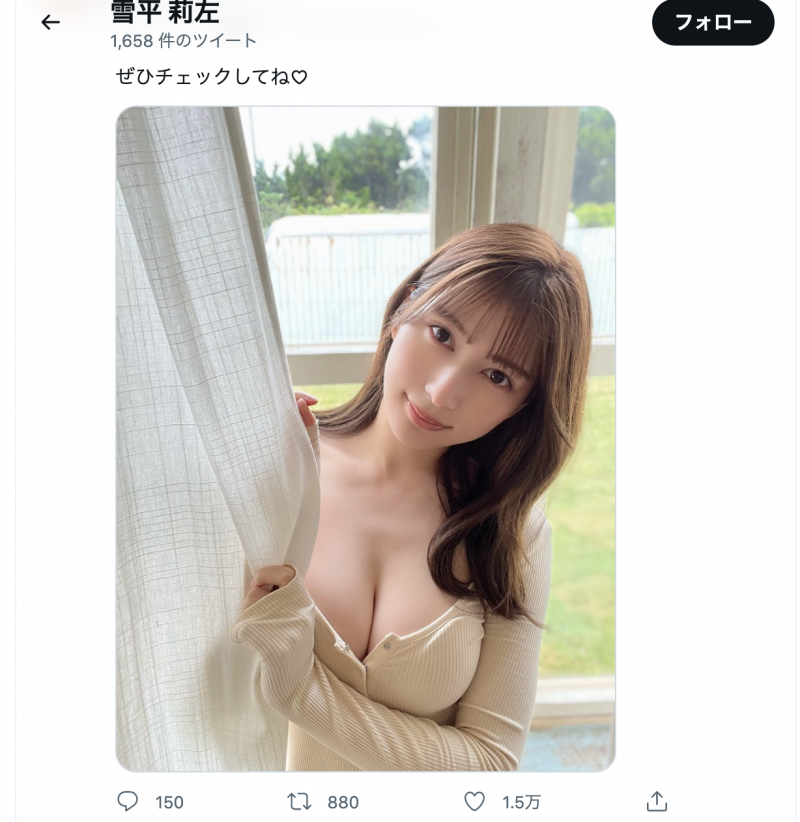Like the tweet with the heart

pyautogui.click(x=475, y=801)
